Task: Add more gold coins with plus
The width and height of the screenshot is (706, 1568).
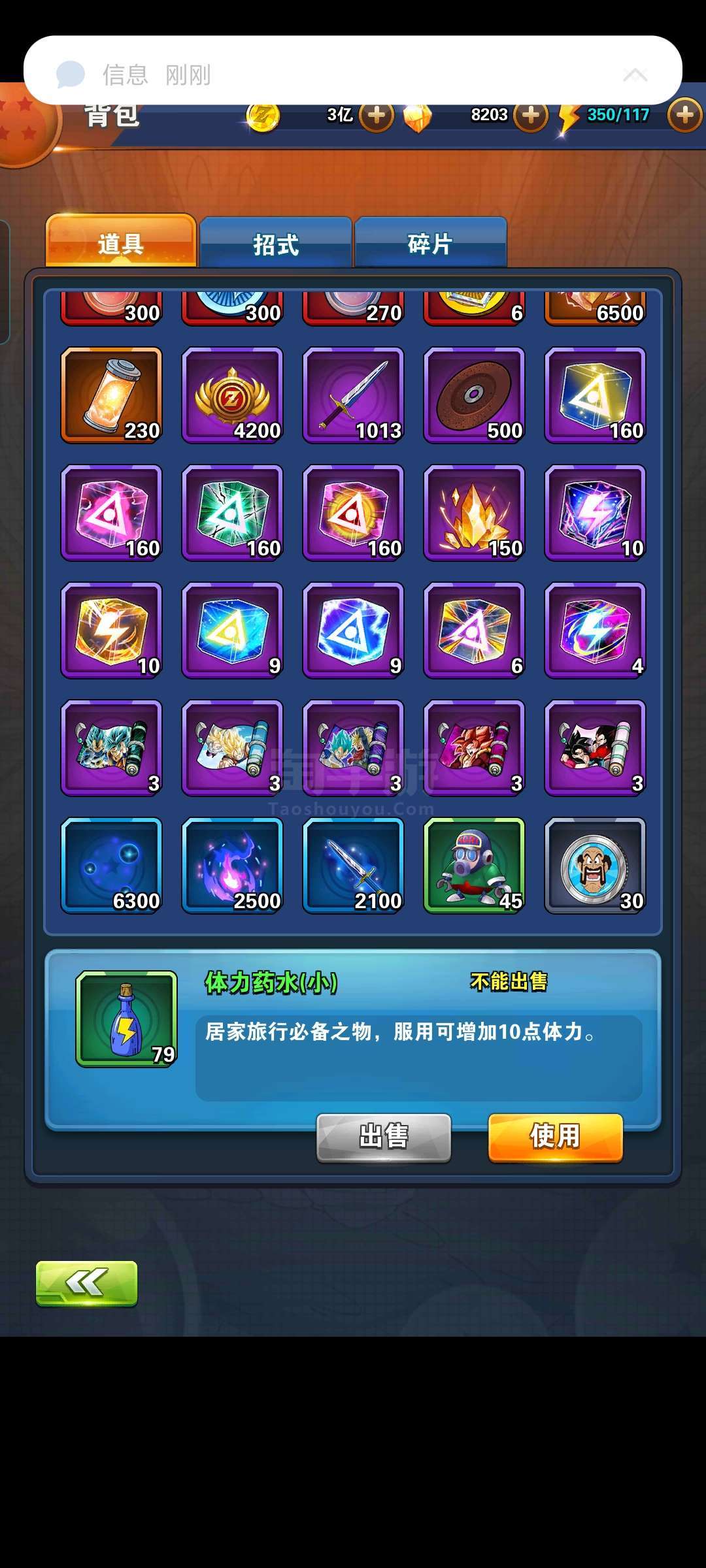Action: [376, 116]
